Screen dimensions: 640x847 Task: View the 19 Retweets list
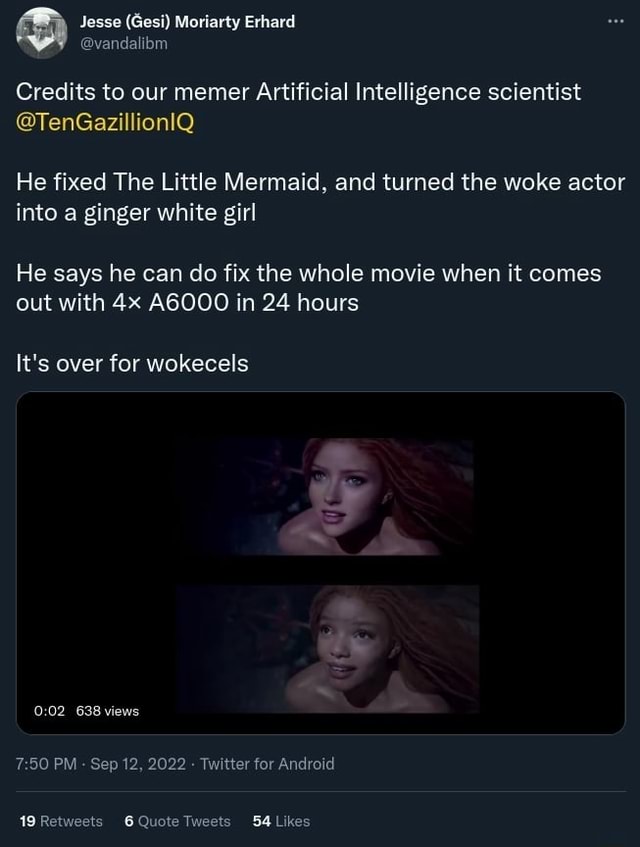pyautogui.click(x=61, y=821)
